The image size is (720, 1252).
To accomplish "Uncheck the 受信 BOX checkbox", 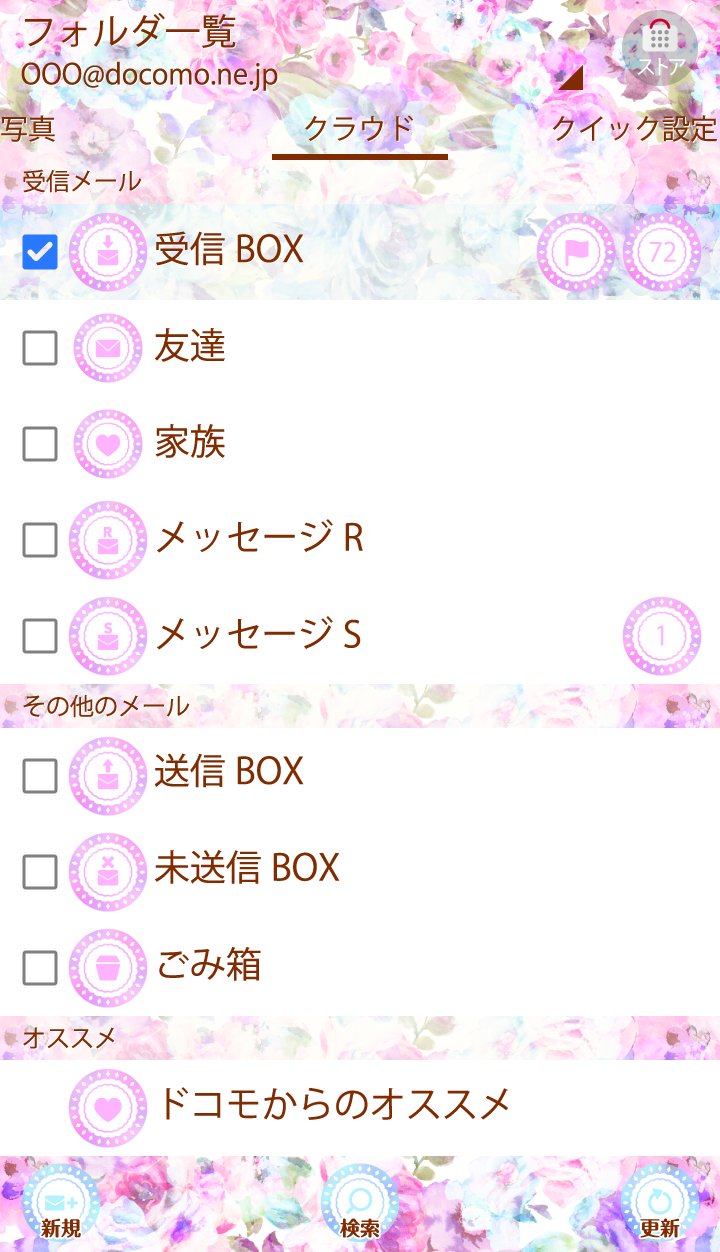I will 40,252.
